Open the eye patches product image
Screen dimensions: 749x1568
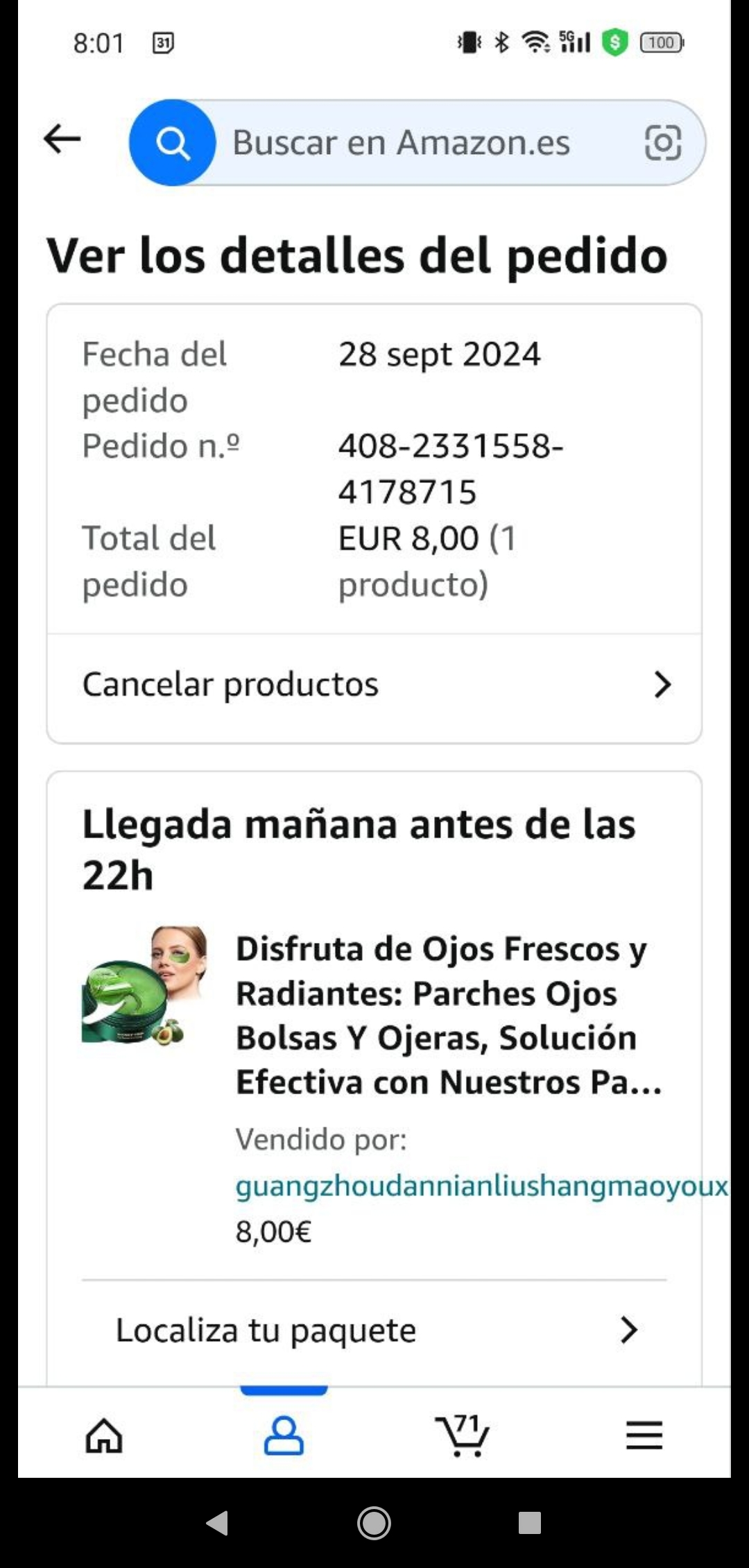144,986
